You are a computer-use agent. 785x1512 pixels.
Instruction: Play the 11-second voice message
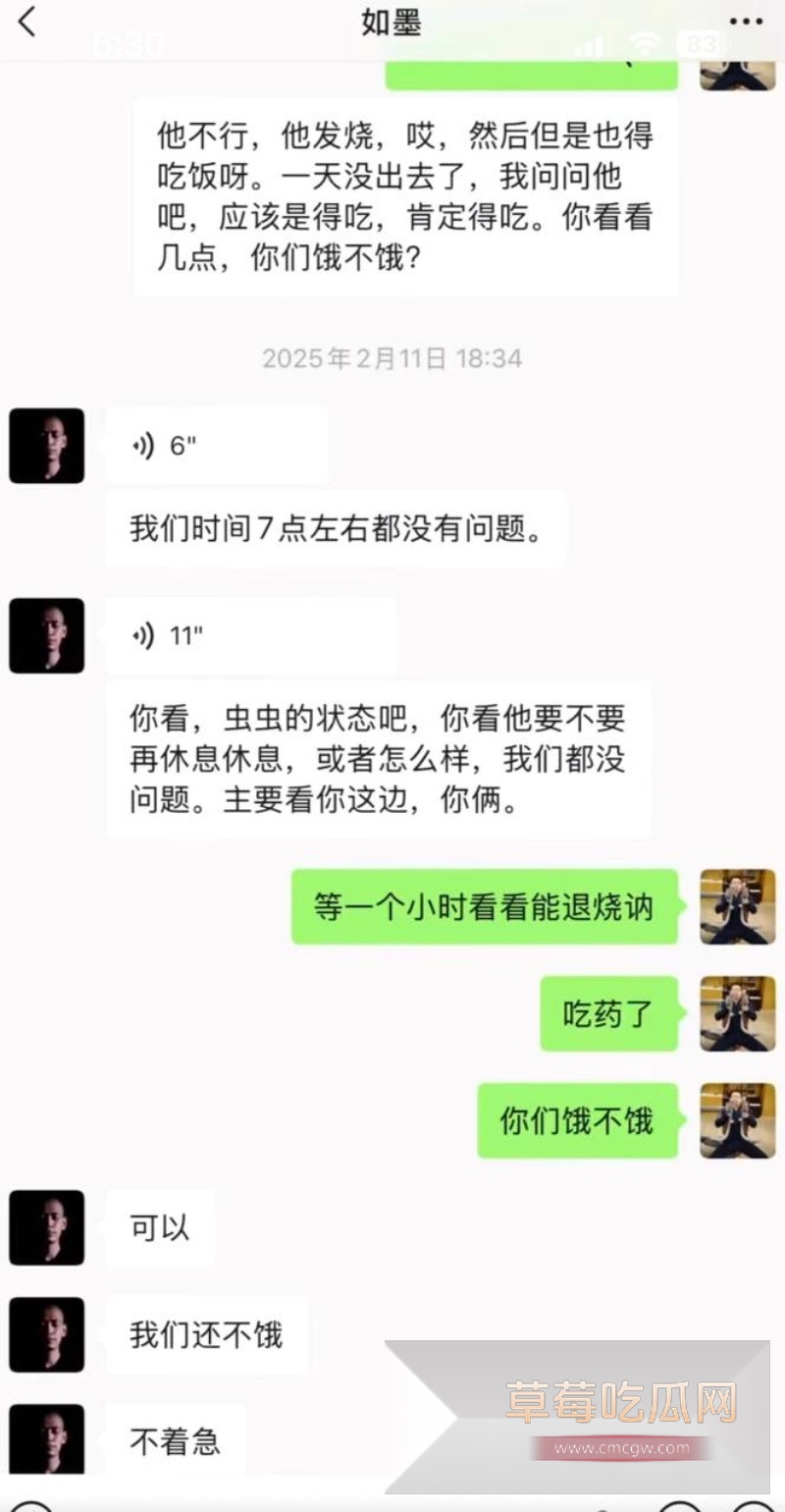pyautogui.click(x=250, y=635)
